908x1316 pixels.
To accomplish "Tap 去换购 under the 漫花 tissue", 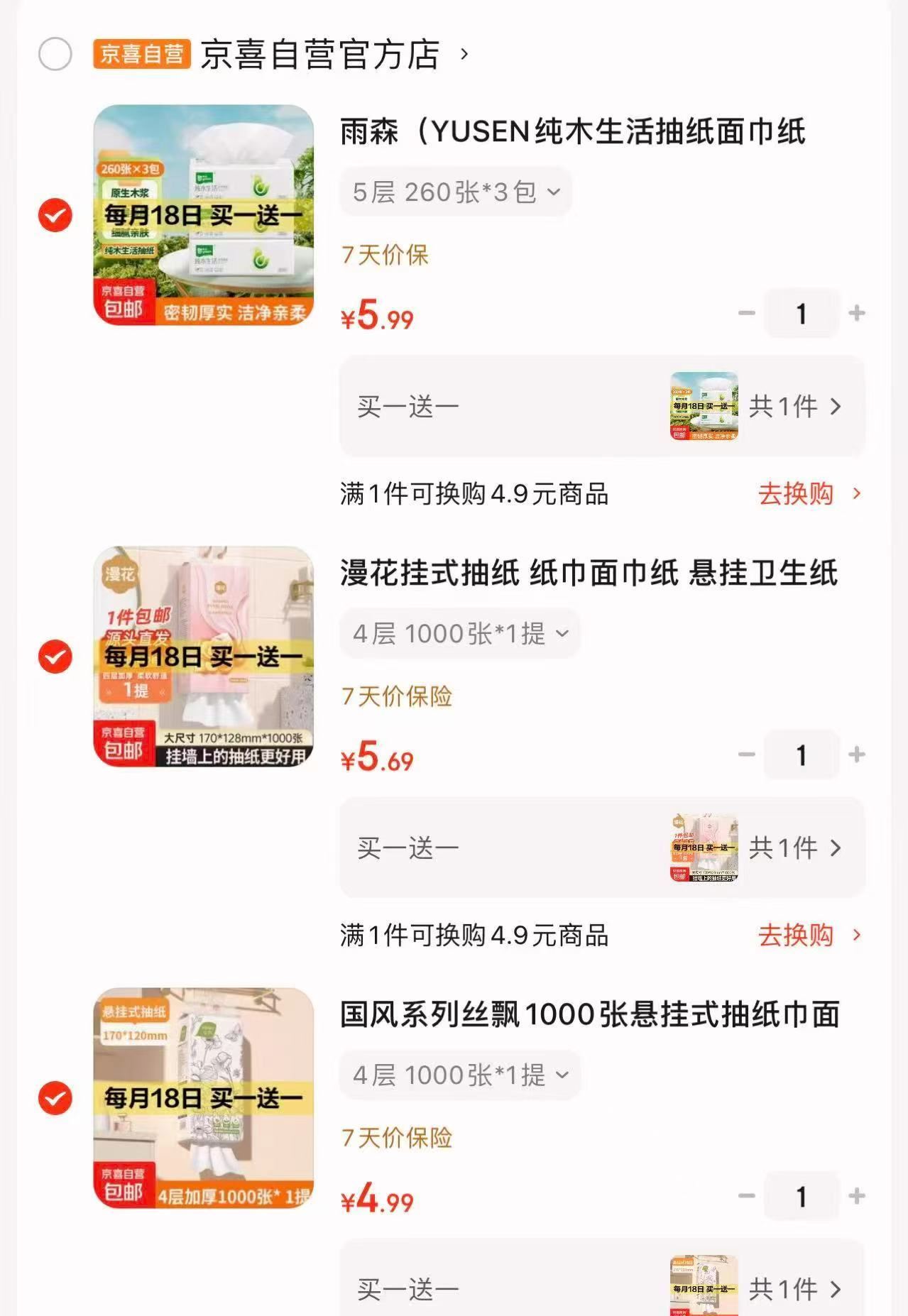I will (x=808, y=936).
